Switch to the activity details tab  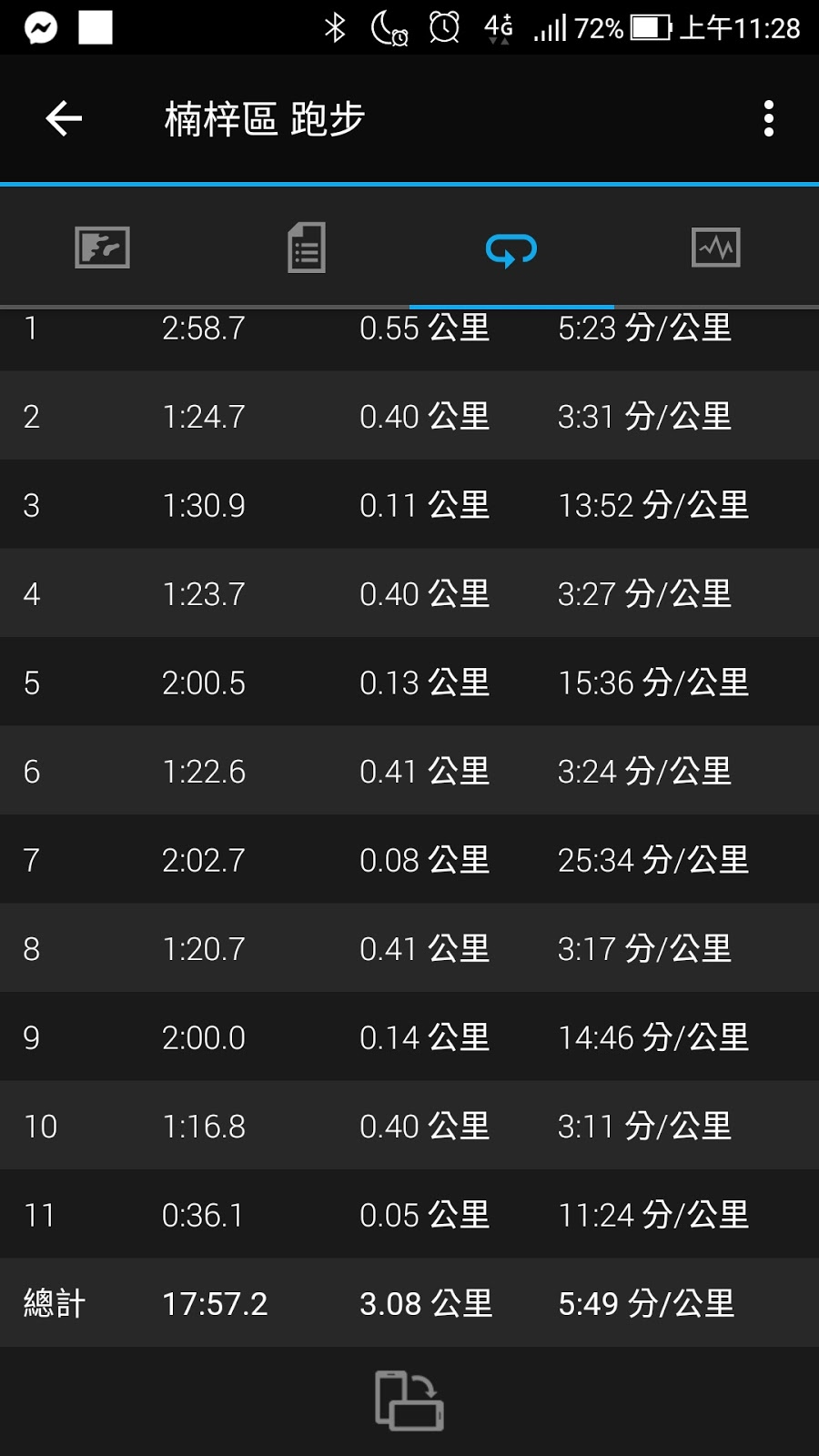(307, 248)
